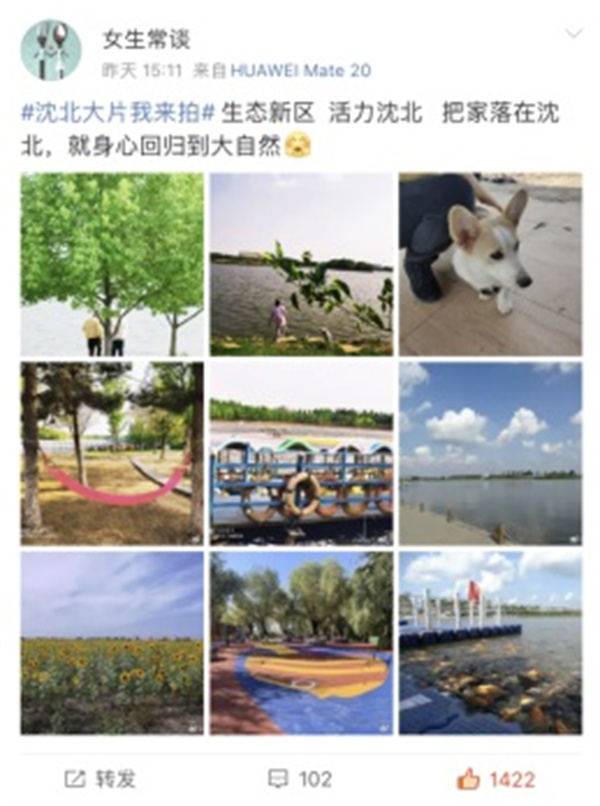Image resolution: width=600 pixels, height=806 pixels.
Task: Open the #沈北大片我来拍# hashtag topic
Action: [x=119, y=110]
